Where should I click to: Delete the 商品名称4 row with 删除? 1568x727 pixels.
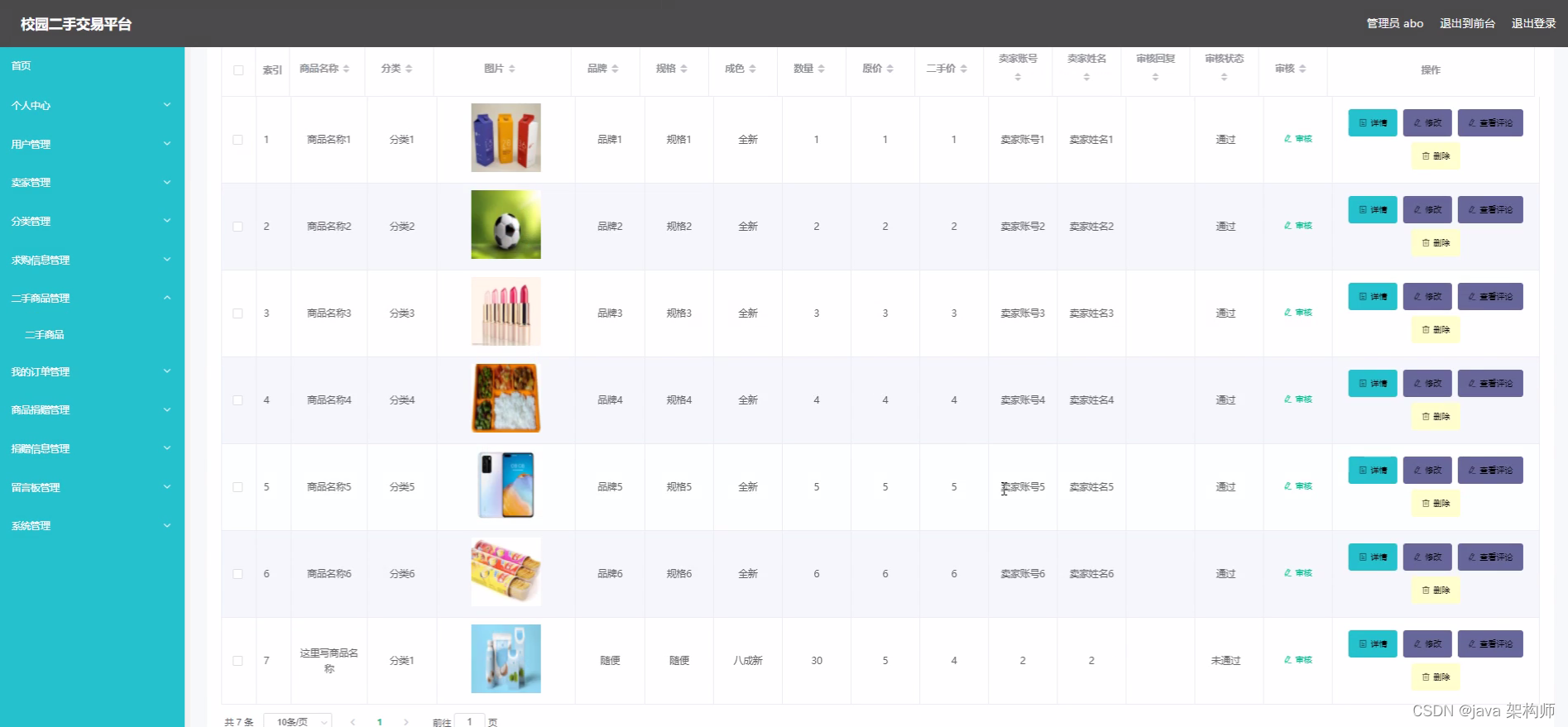tap(1435, 417)
